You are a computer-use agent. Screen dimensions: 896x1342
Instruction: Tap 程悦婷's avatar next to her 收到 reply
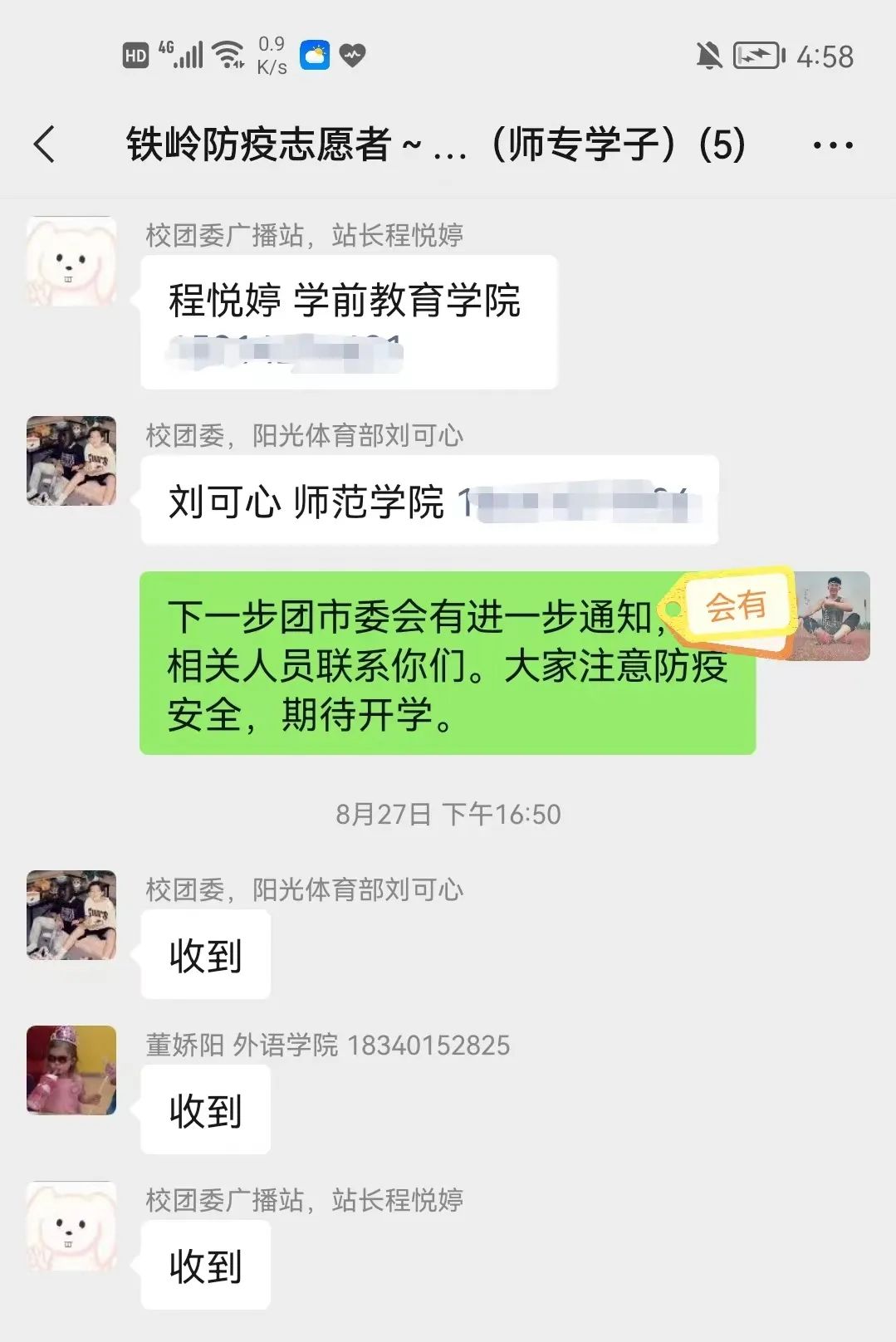click(71, 1226)
